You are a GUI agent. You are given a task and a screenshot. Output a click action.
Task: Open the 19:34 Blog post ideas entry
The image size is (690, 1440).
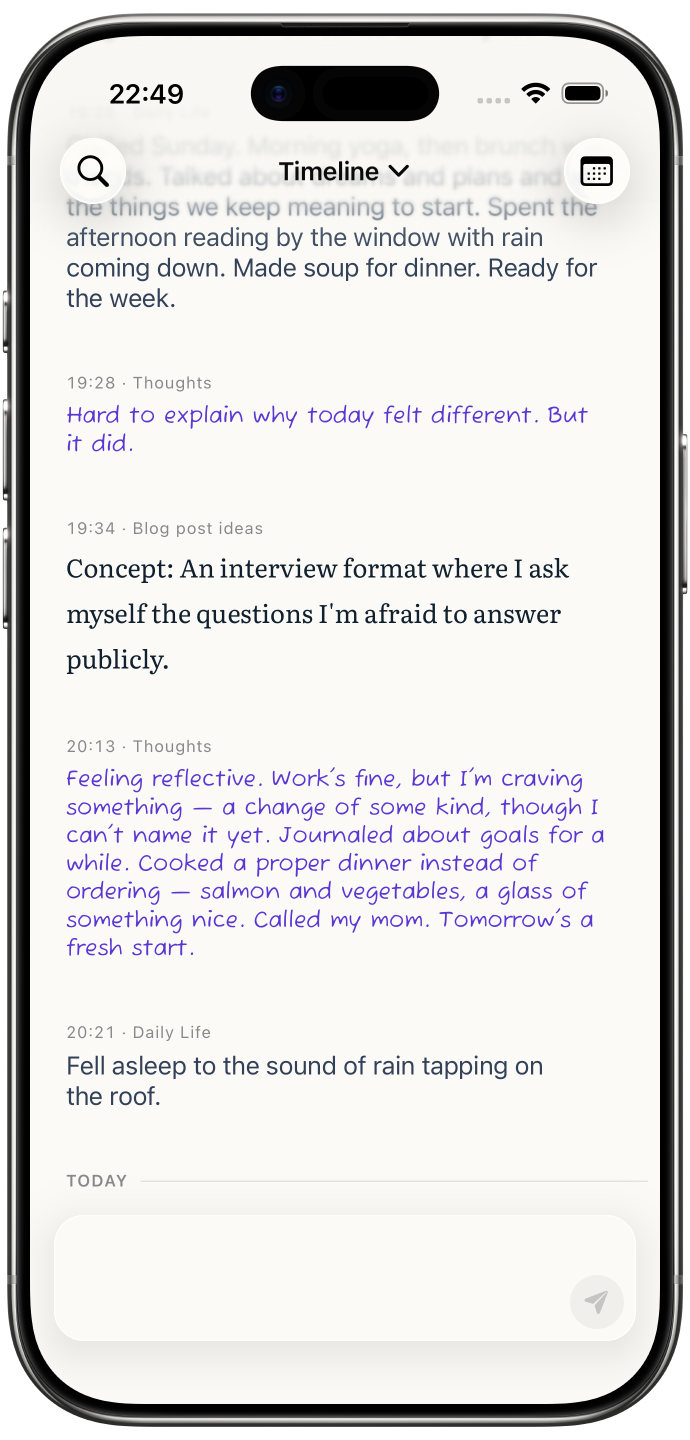click(x=320, y=612)
